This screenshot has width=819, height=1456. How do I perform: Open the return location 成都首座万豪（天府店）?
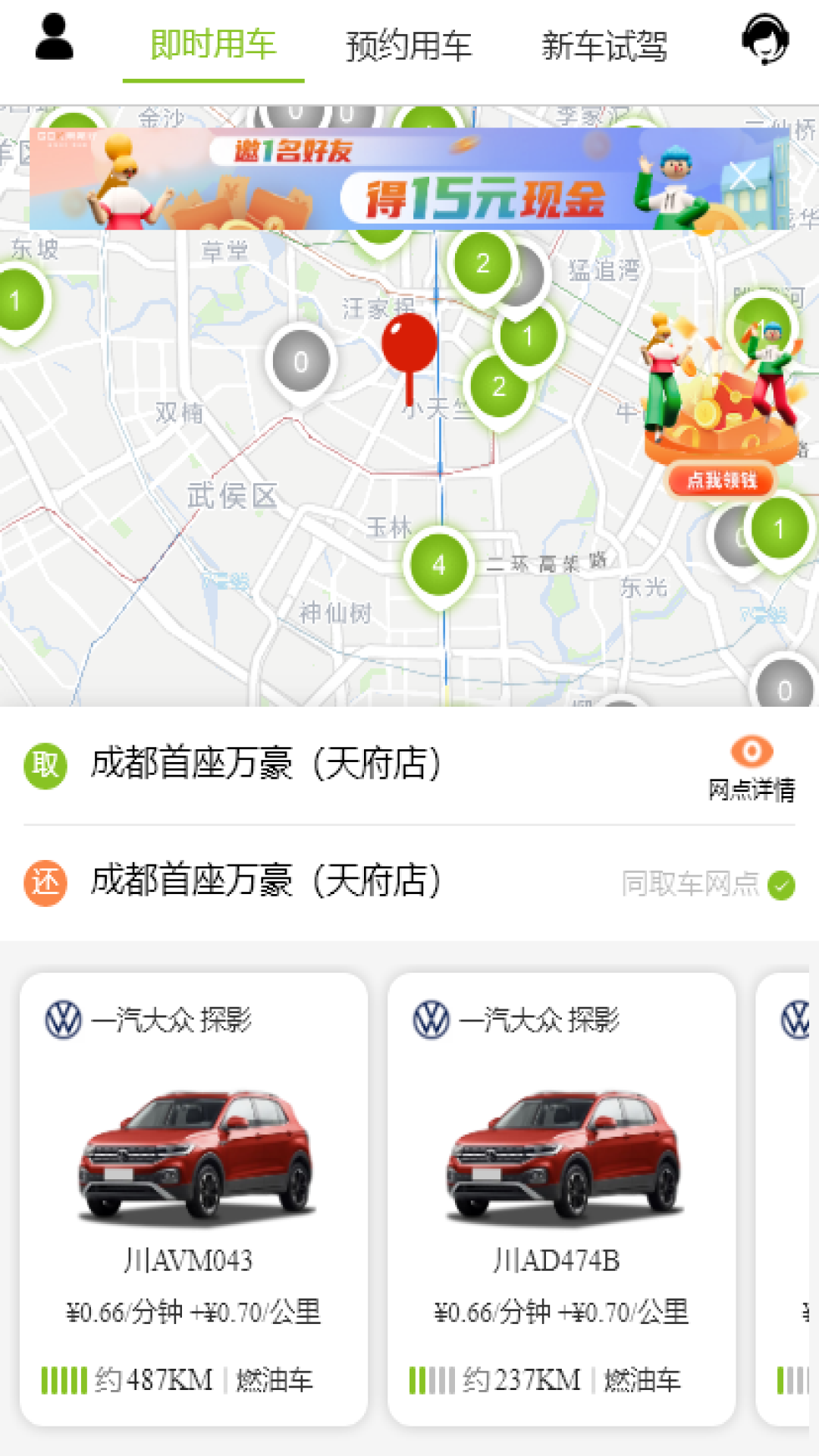[265, 882]
